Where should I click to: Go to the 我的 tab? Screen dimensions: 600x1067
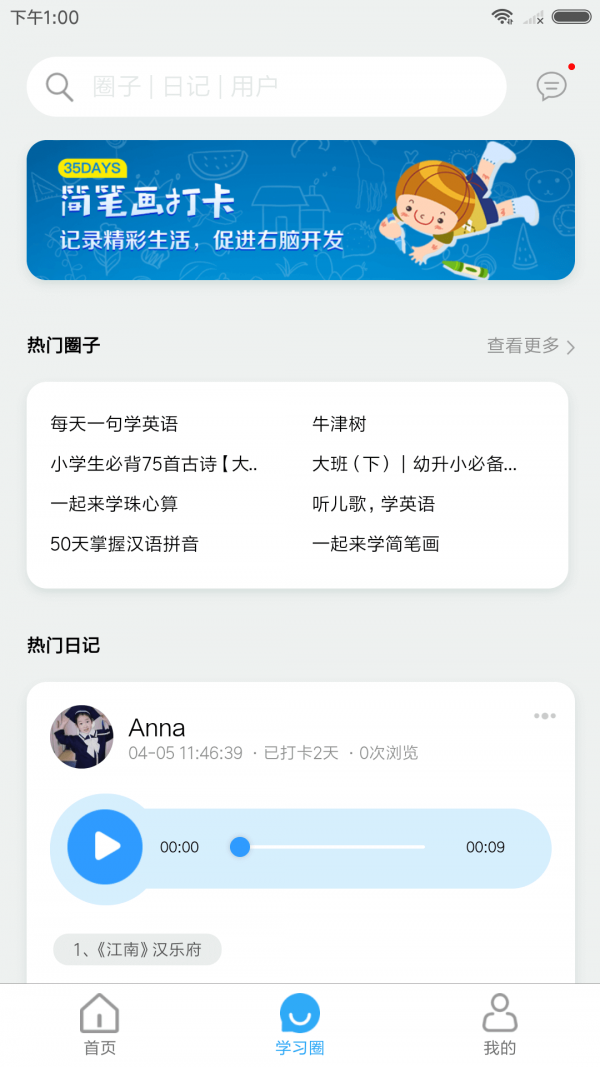(x=500, y=1025)
